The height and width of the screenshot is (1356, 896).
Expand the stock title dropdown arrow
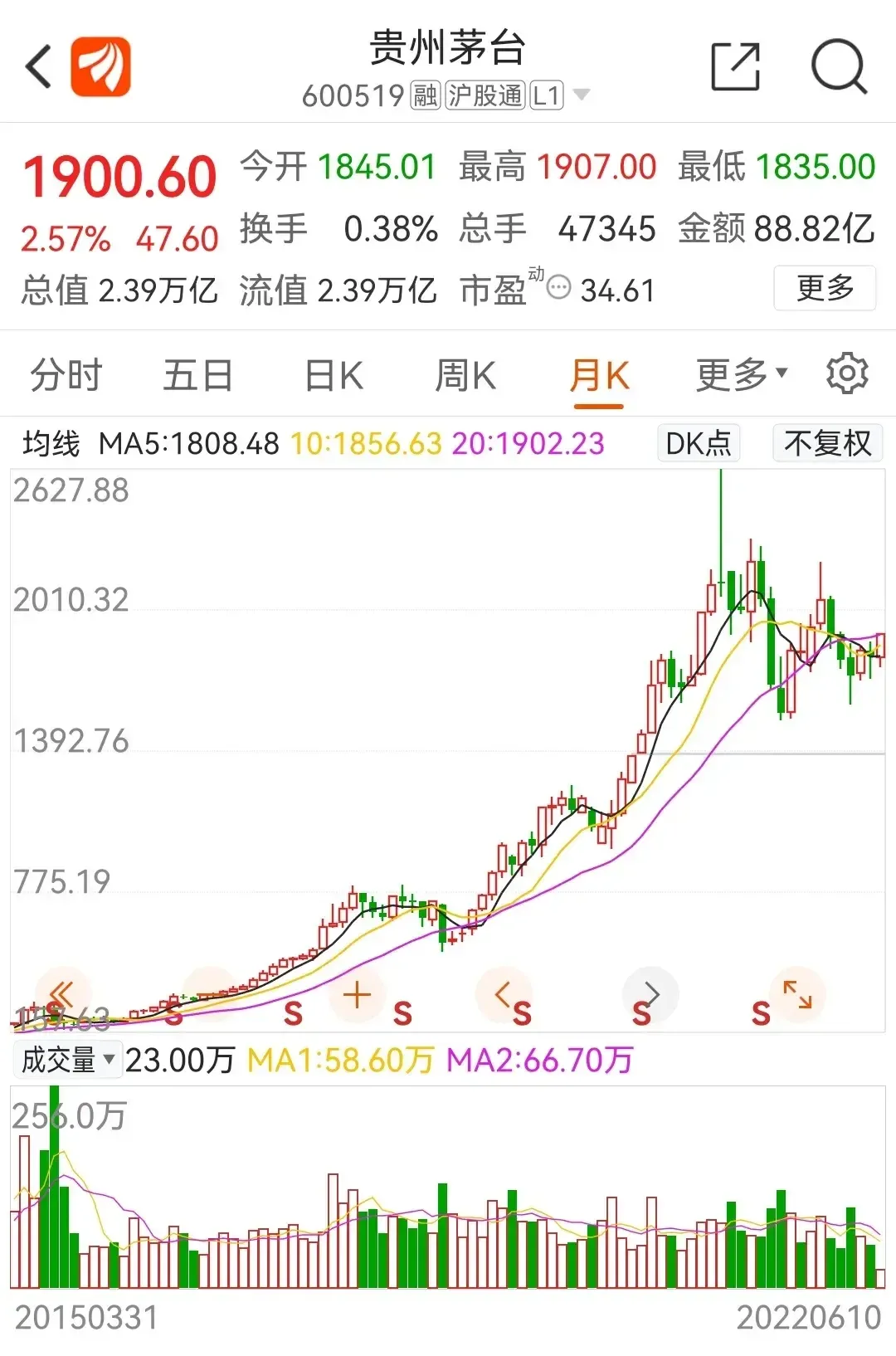click(582, 95)
